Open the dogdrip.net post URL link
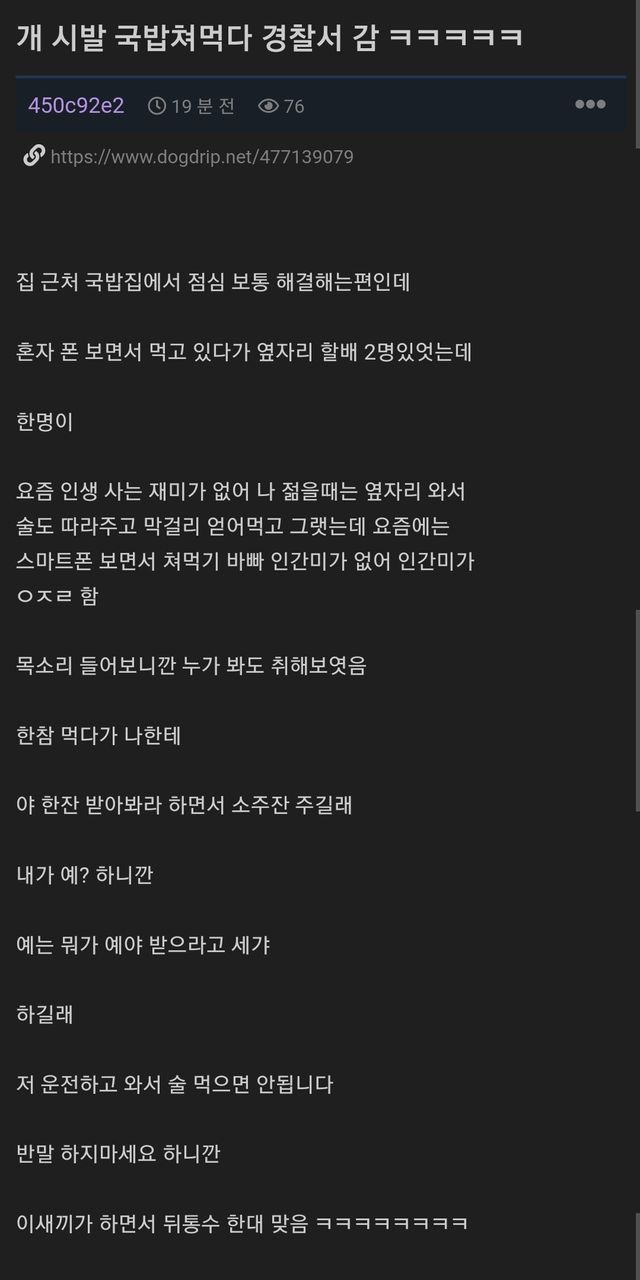The image size is (640, 1280). [x=200, y=157]
